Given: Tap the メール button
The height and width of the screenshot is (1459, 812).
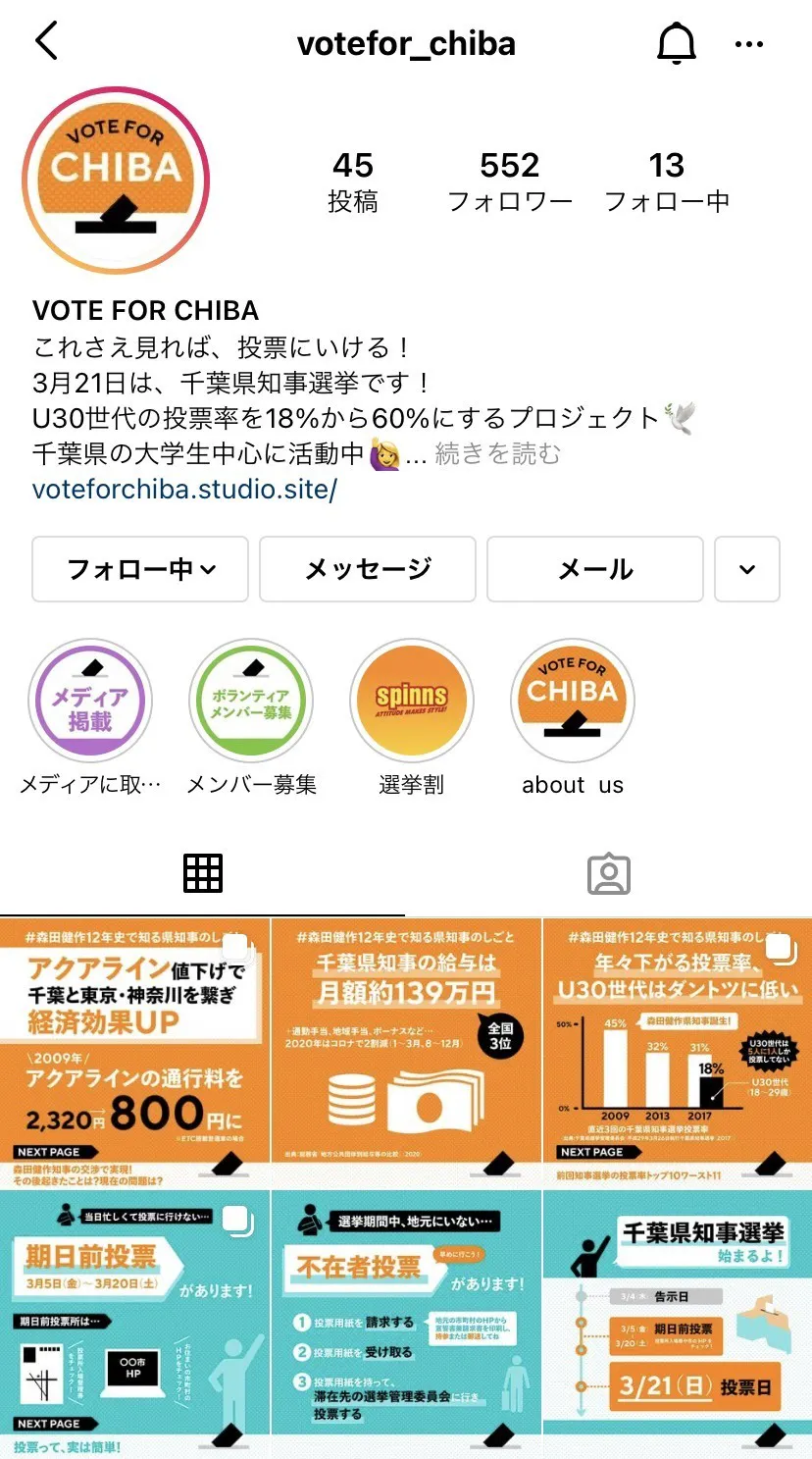Looking at the screenshot, I should (595, 569).
